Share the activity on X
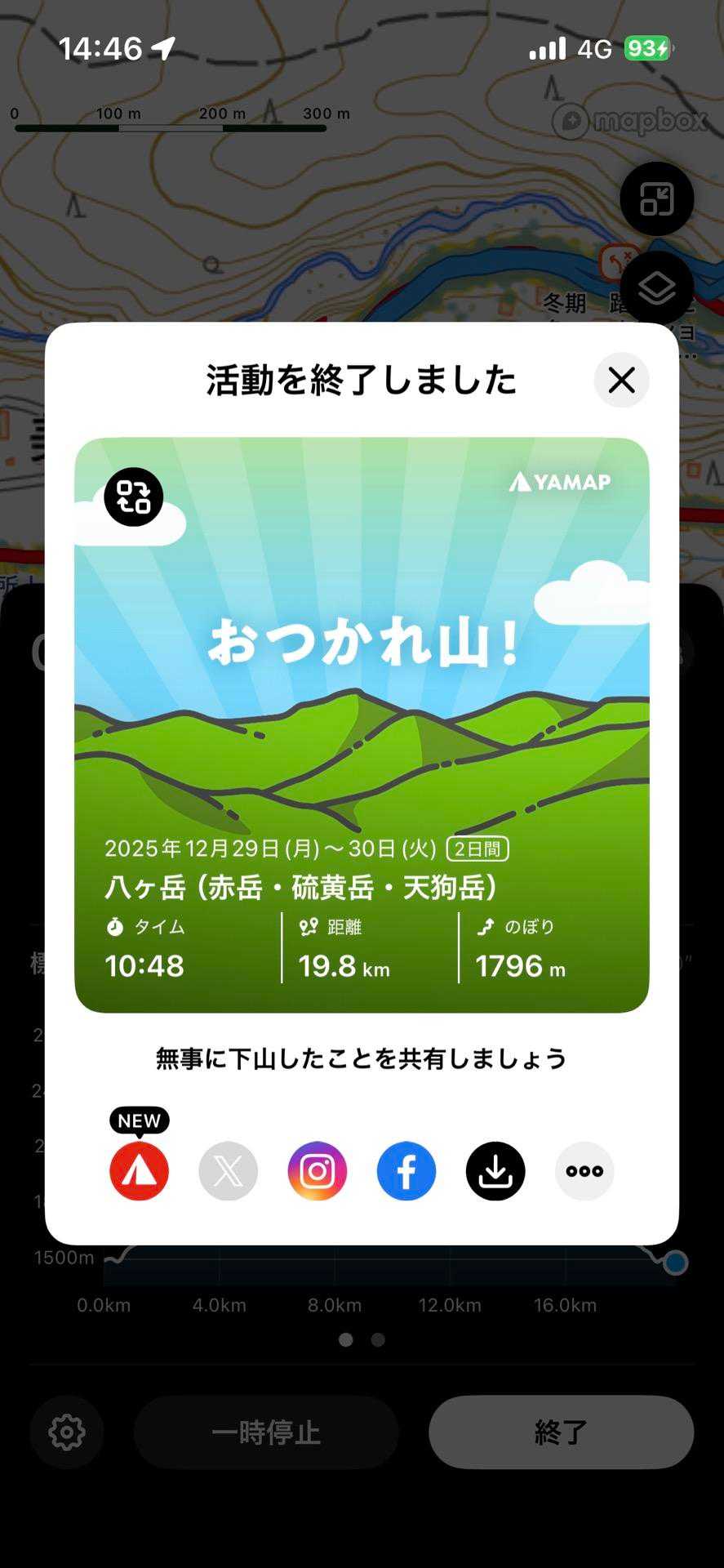The height and width of the screenshot is (1568, 724). (x=229, y=1170)
